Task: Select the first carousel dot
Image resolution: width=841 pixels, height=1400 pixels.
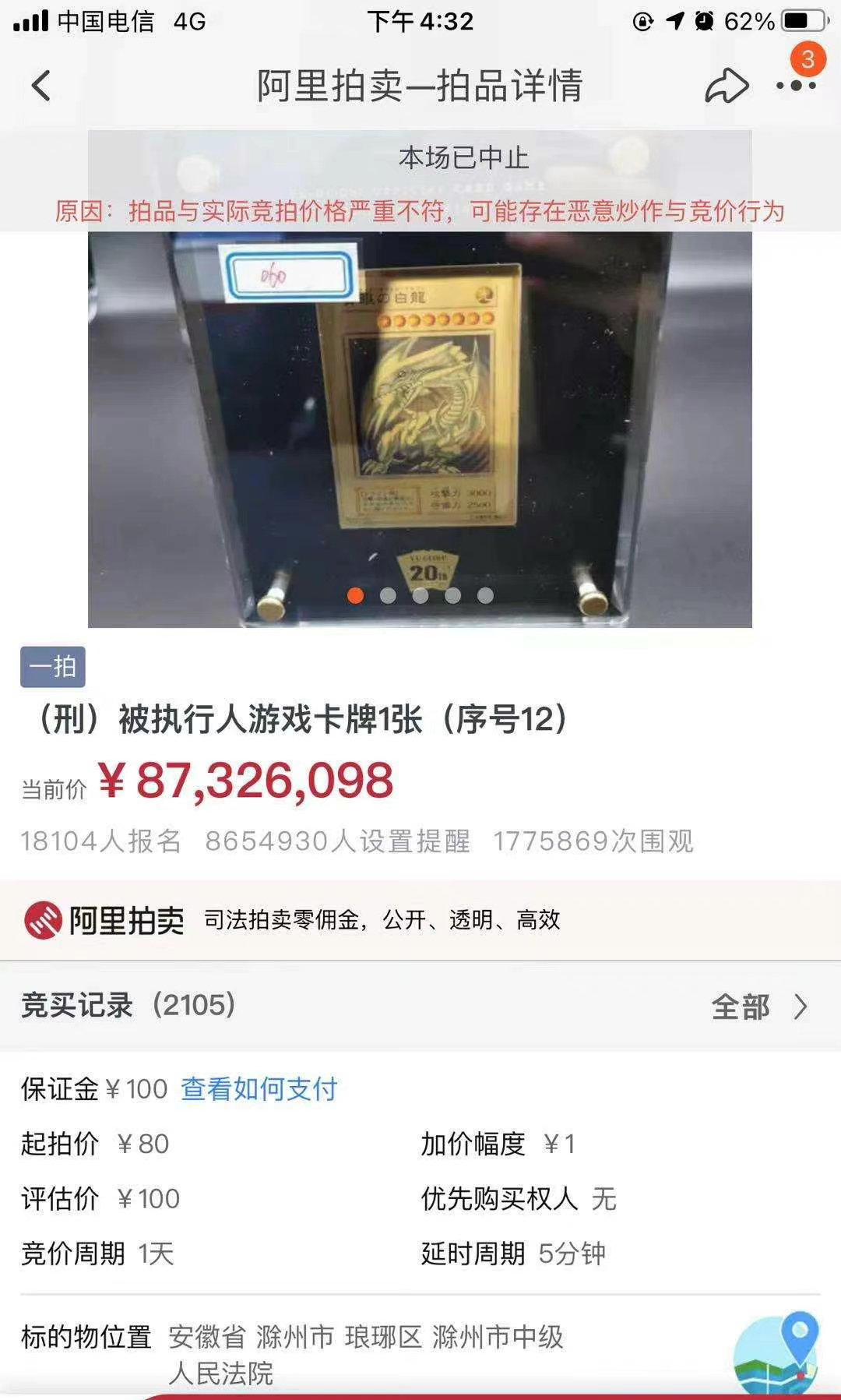Action: tap(356, 596)
